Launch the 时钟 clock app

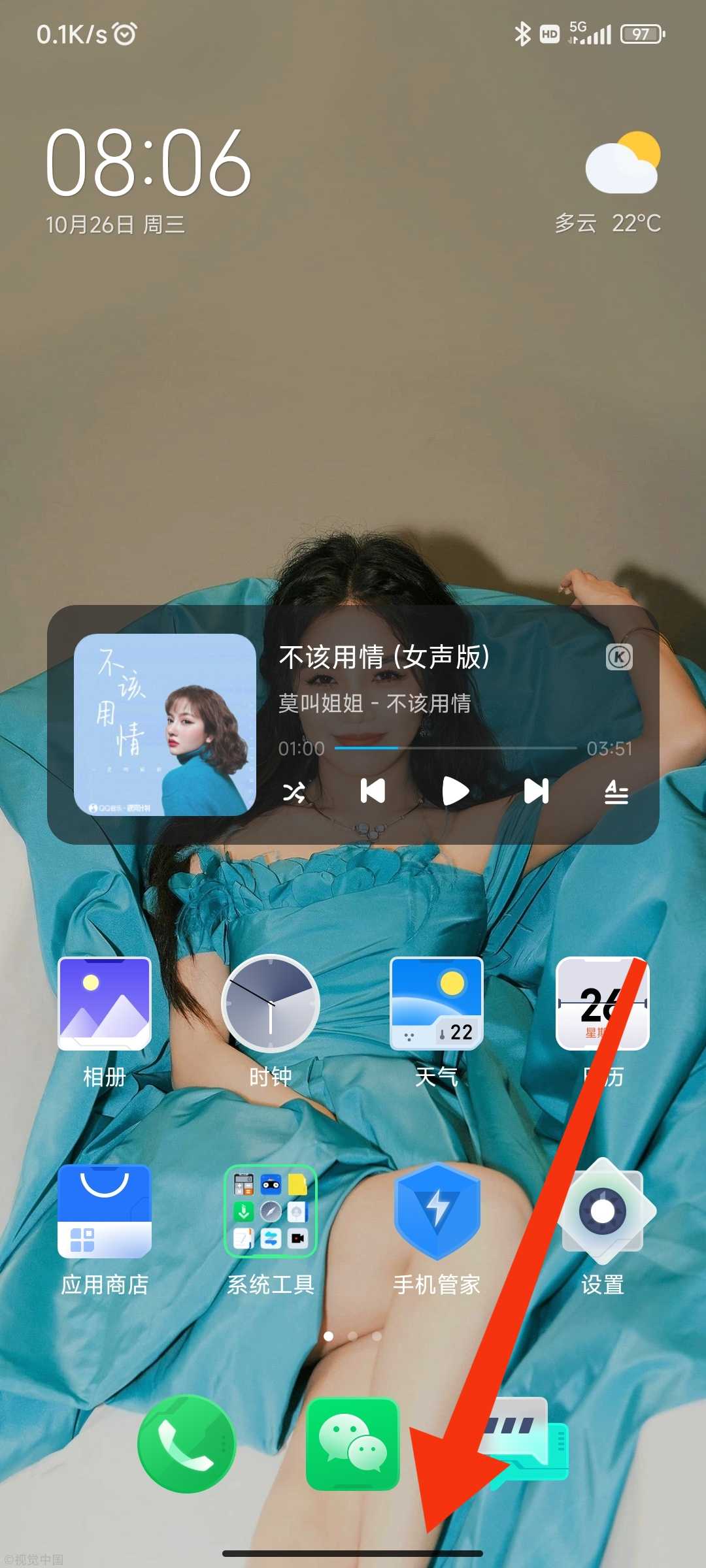[271, 1004]
